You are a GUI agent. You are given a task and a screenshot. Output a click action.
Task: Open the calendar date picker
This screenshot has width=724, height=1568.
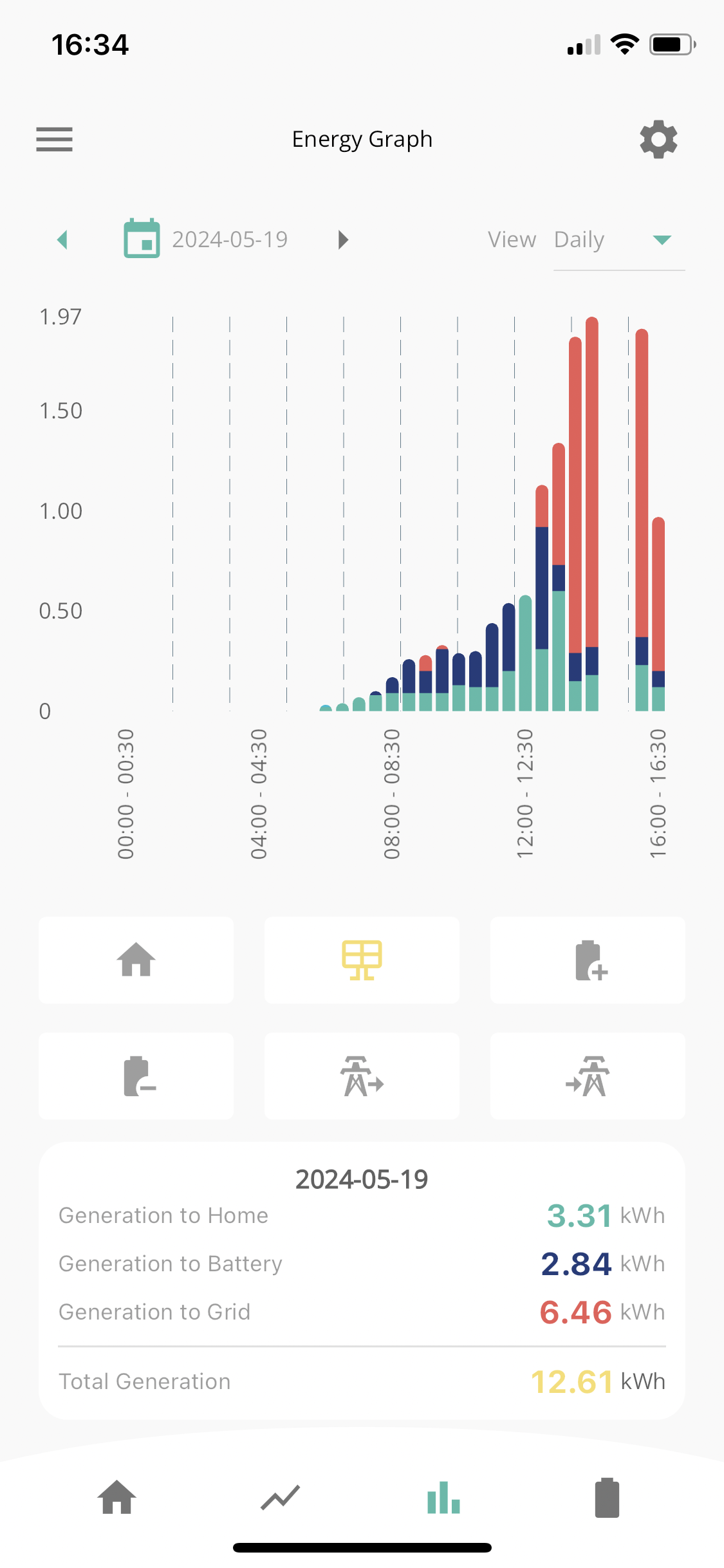142,238
